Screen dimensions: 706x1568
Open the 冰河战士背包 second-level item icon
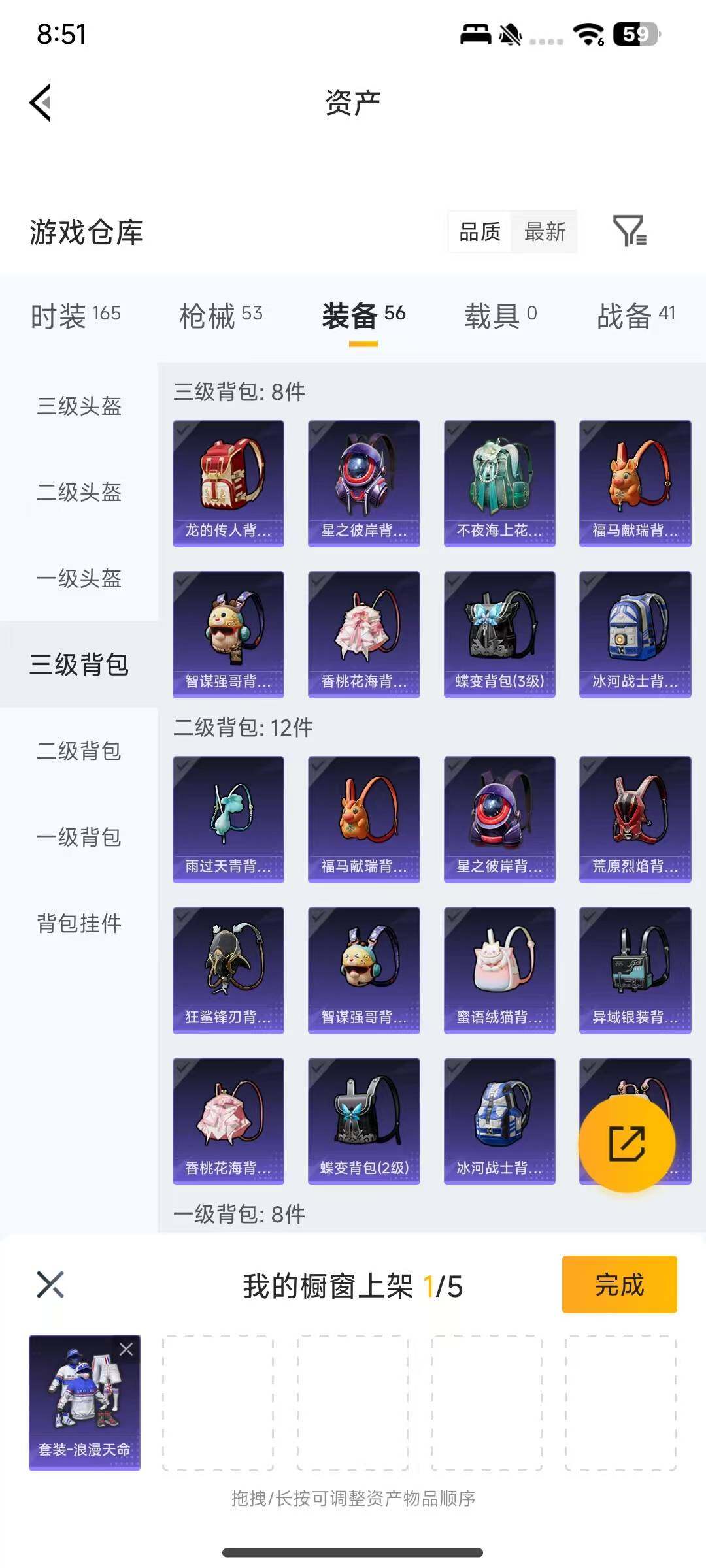tap(499, 1120)
